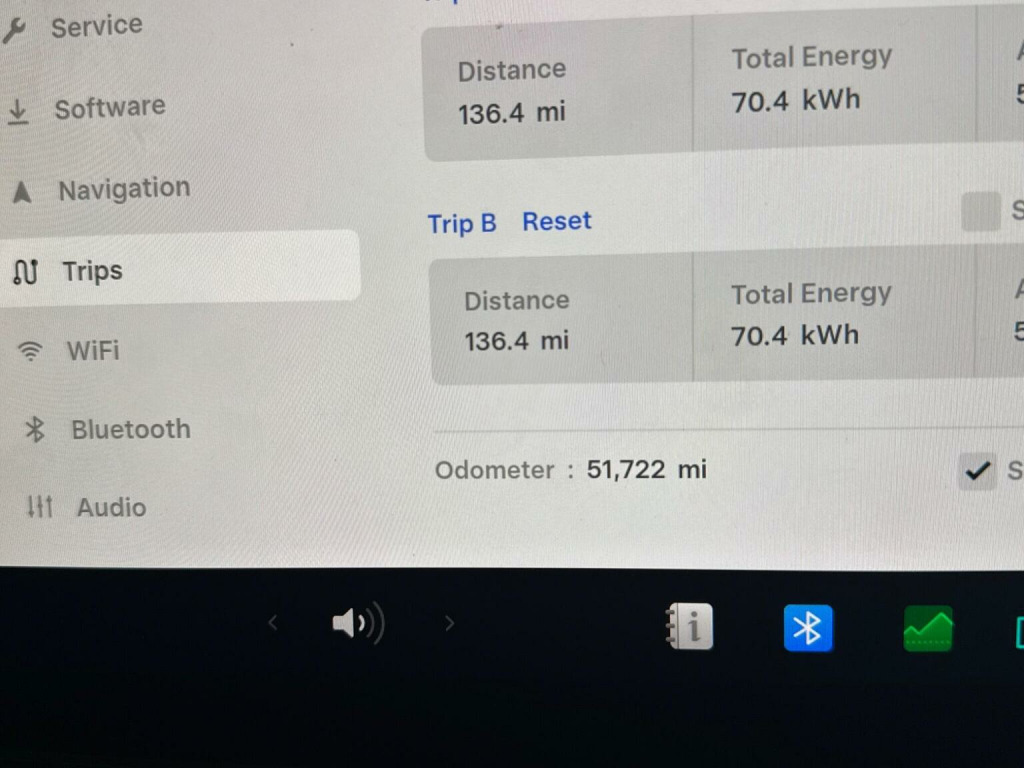Tick the unchecked box beside Trip B

[x=980, y=212]
